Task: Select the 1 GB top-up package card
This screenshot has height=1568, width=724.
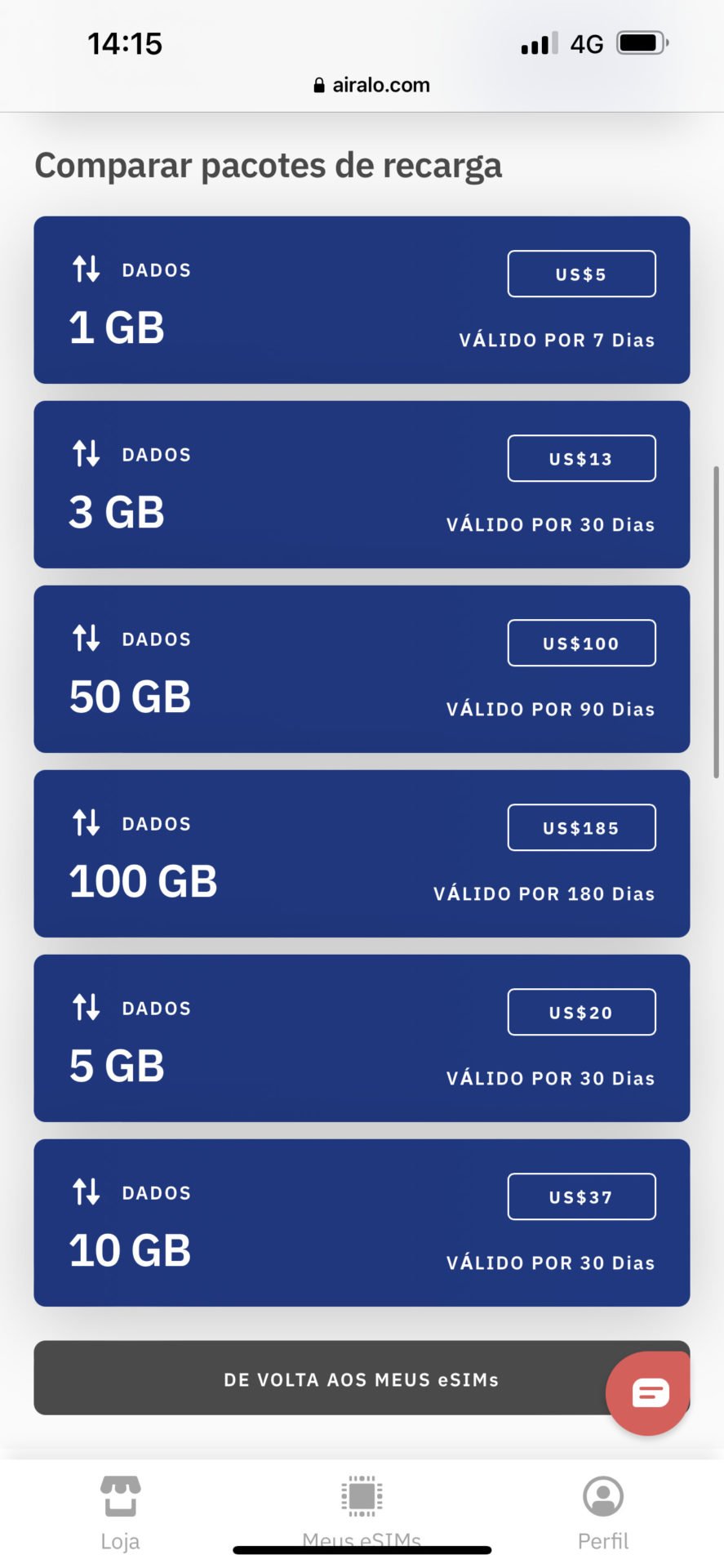Action: click(x=362, y=300)
